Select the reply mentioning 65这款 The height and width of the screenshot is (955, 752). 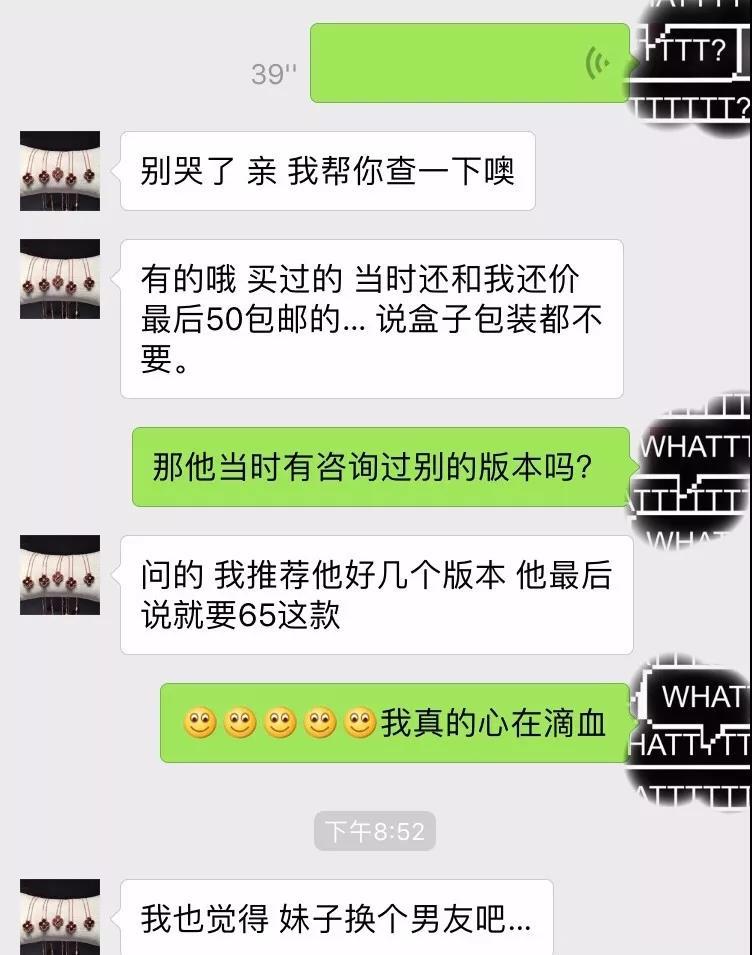pyautogui.click(x=380, y=594)
